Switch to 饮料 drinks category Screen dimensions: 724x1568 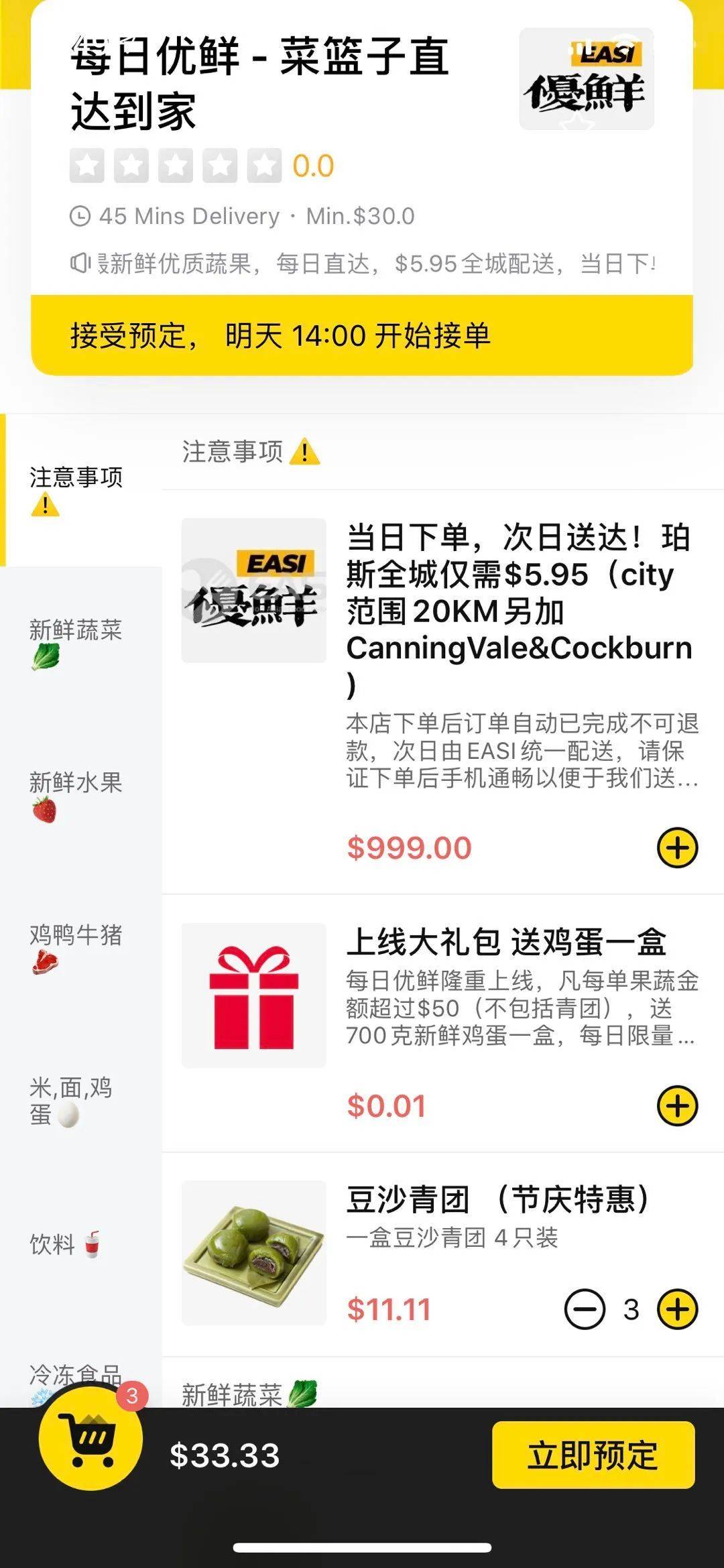[81, 1244]
